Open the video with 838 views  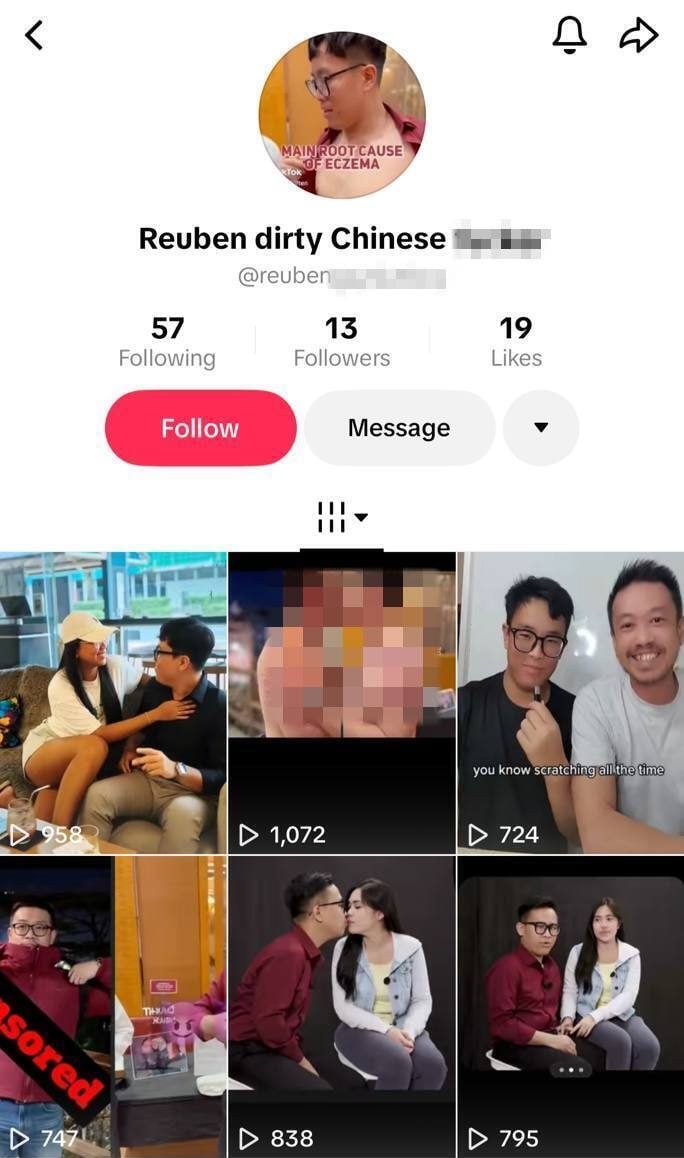(x=341, y=1005)
